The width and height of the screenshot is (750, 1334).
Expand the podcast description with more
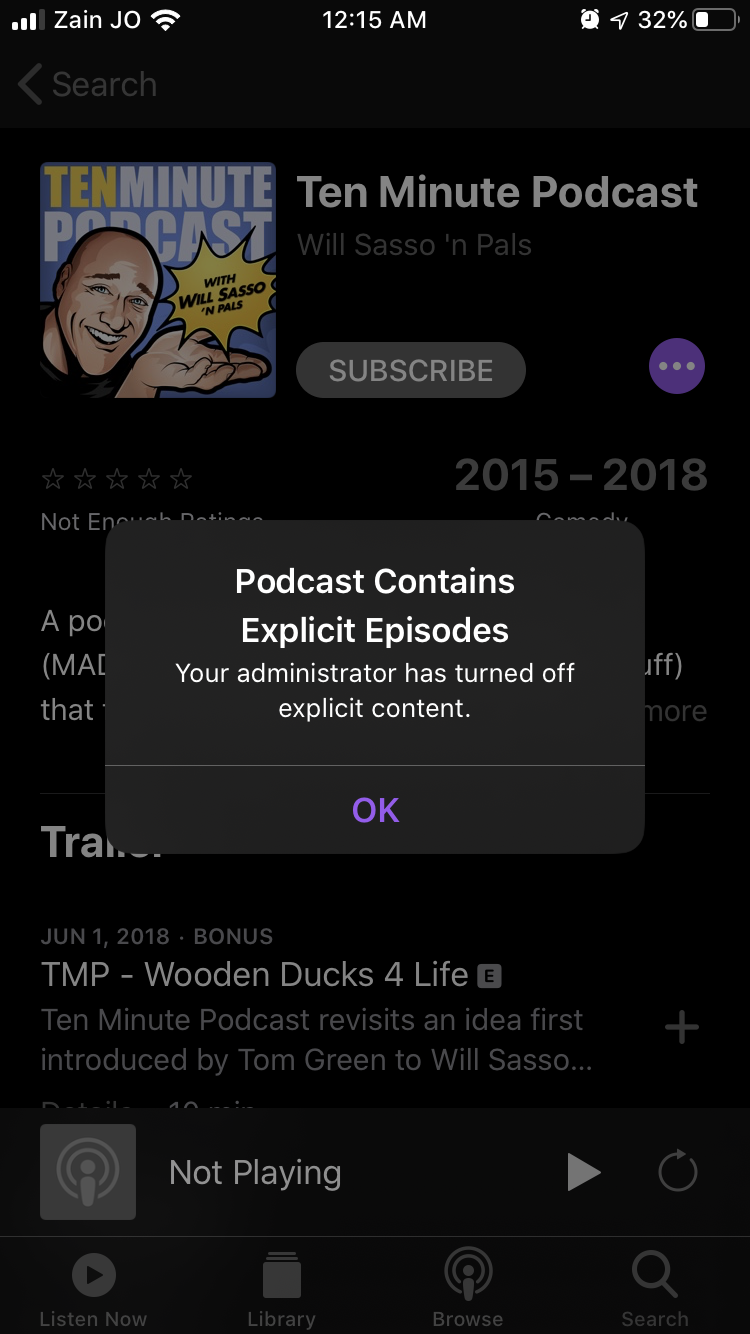click(676, 711)
